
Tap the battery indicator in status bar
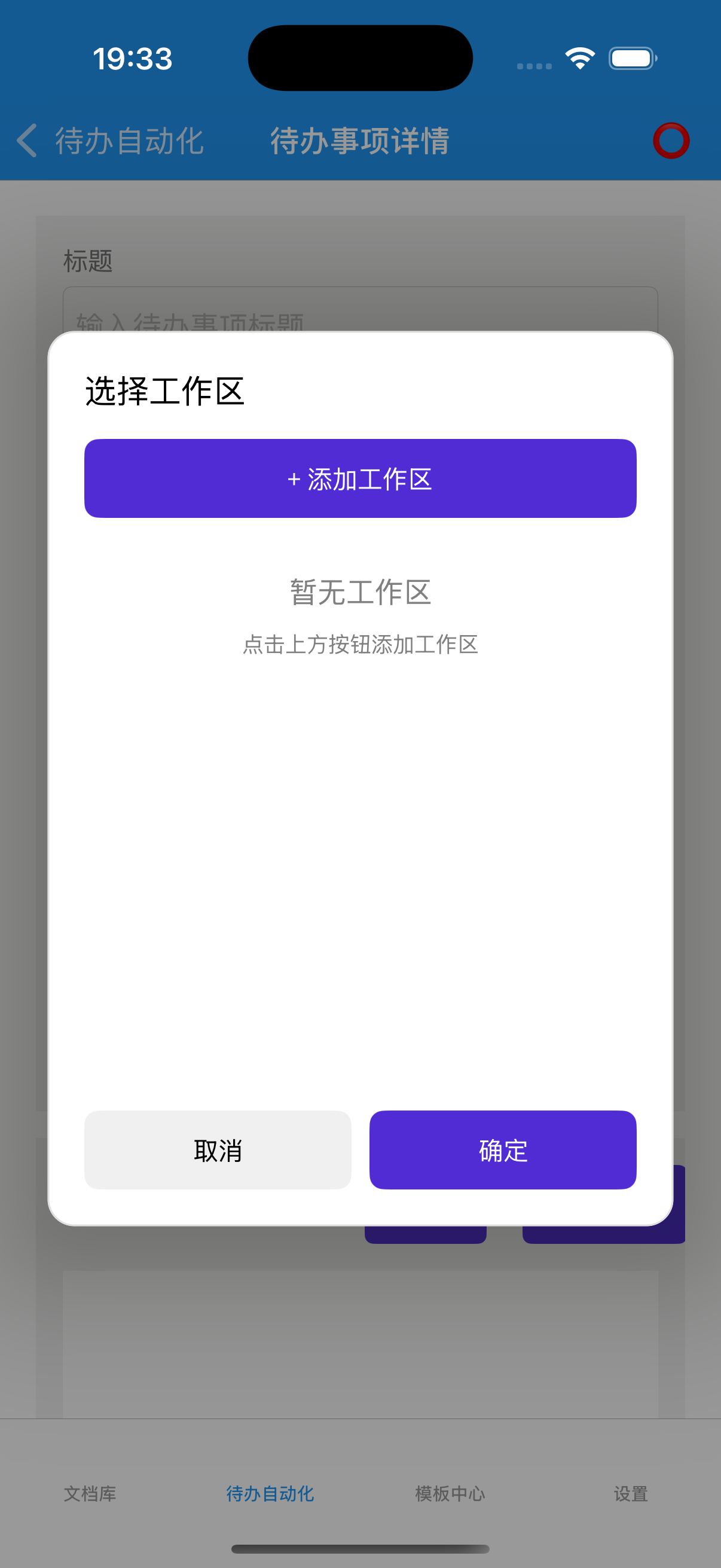point(630,58)
